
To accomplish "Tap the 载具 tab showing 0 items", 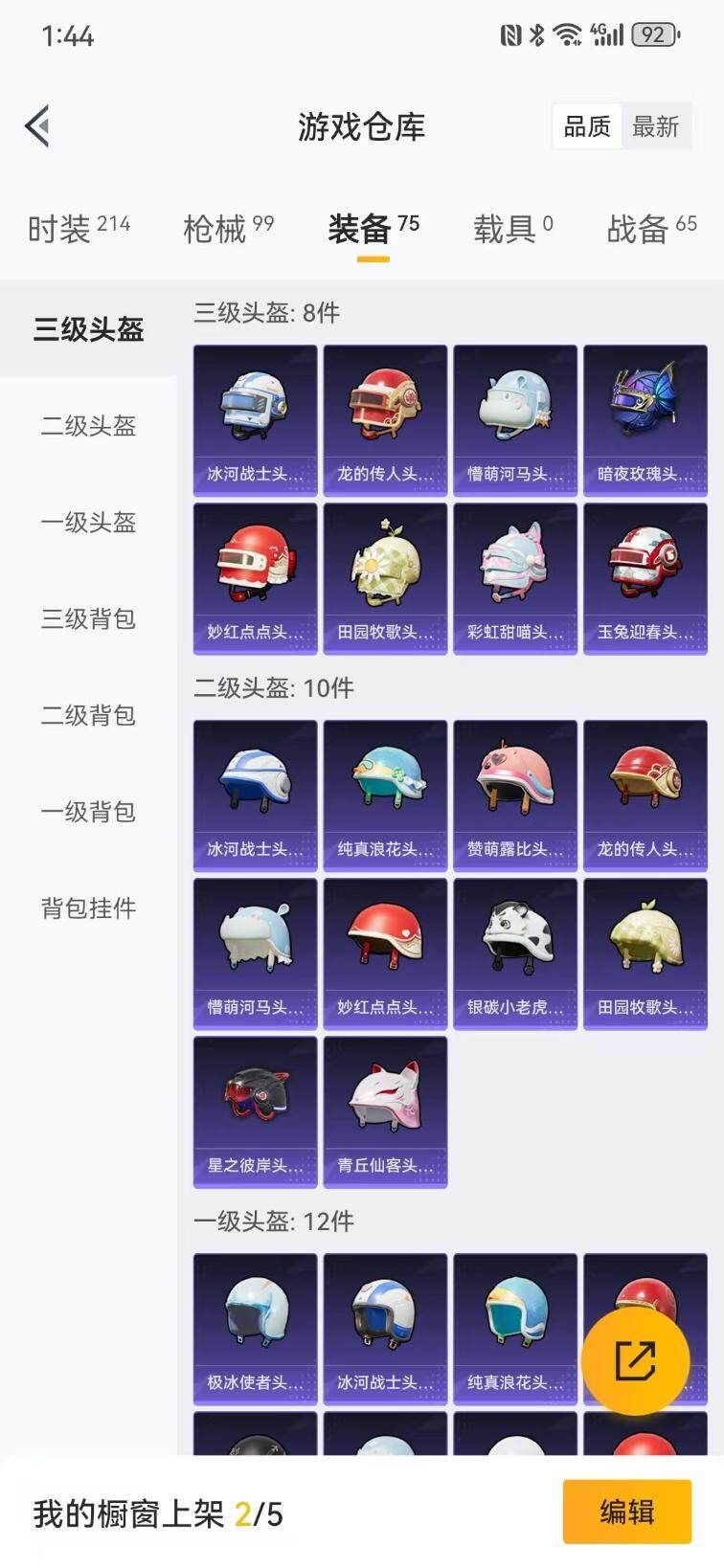I will coord(506,229).
